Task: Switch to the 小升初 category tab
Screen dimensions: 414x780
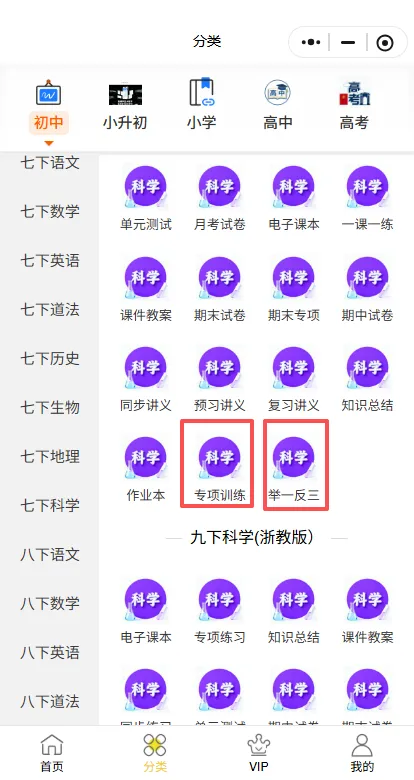Action: coord(125,104)
